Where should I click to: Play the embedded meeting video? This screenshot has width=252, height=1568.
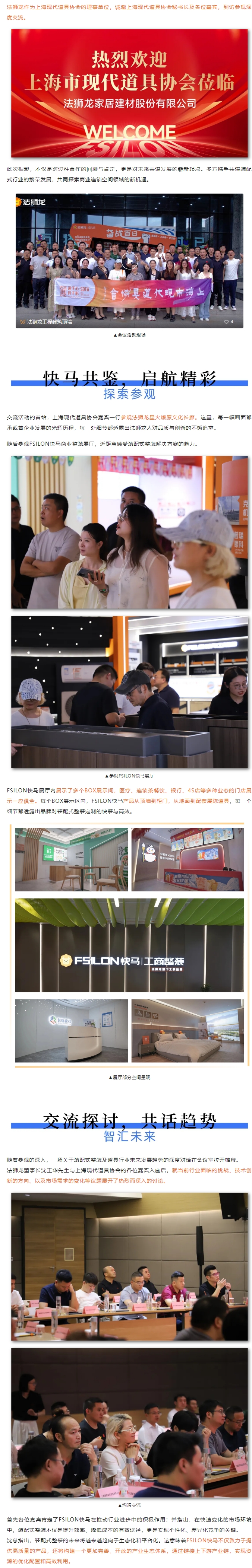pos(129,261)
